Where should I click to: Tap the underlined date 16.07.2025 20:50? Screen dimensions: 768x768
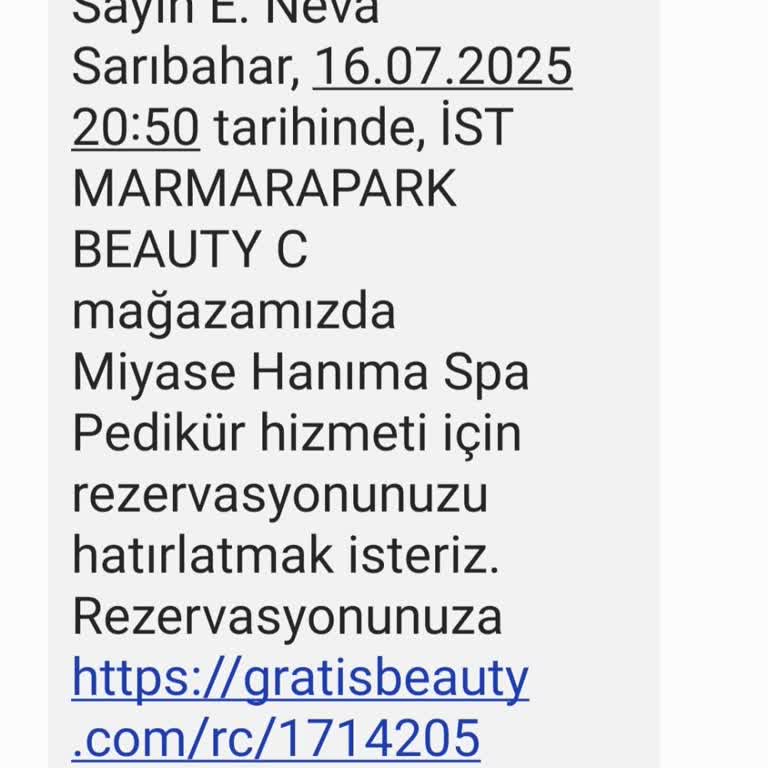pos(442,68)
